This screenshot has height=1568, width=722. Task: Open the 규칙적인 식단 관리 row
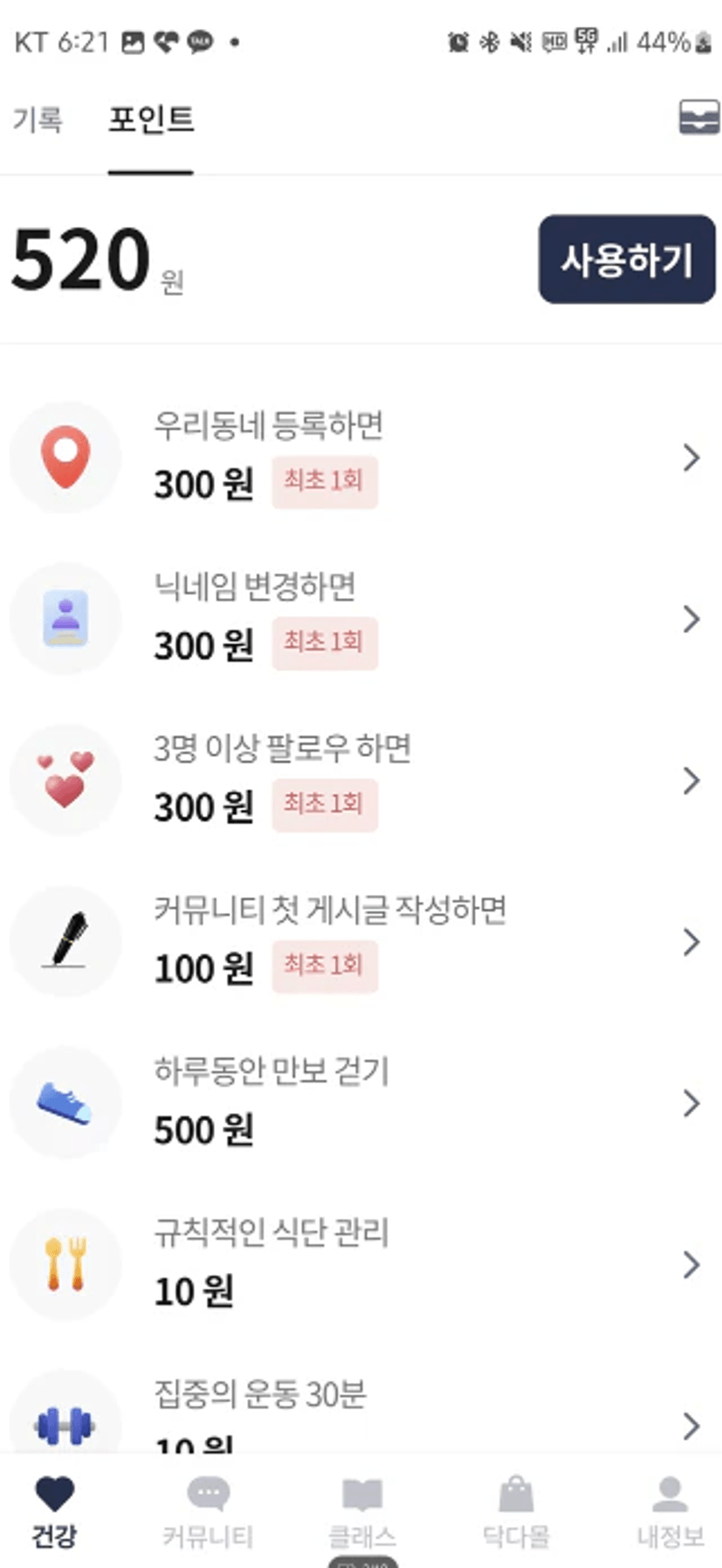(361, 1264)
